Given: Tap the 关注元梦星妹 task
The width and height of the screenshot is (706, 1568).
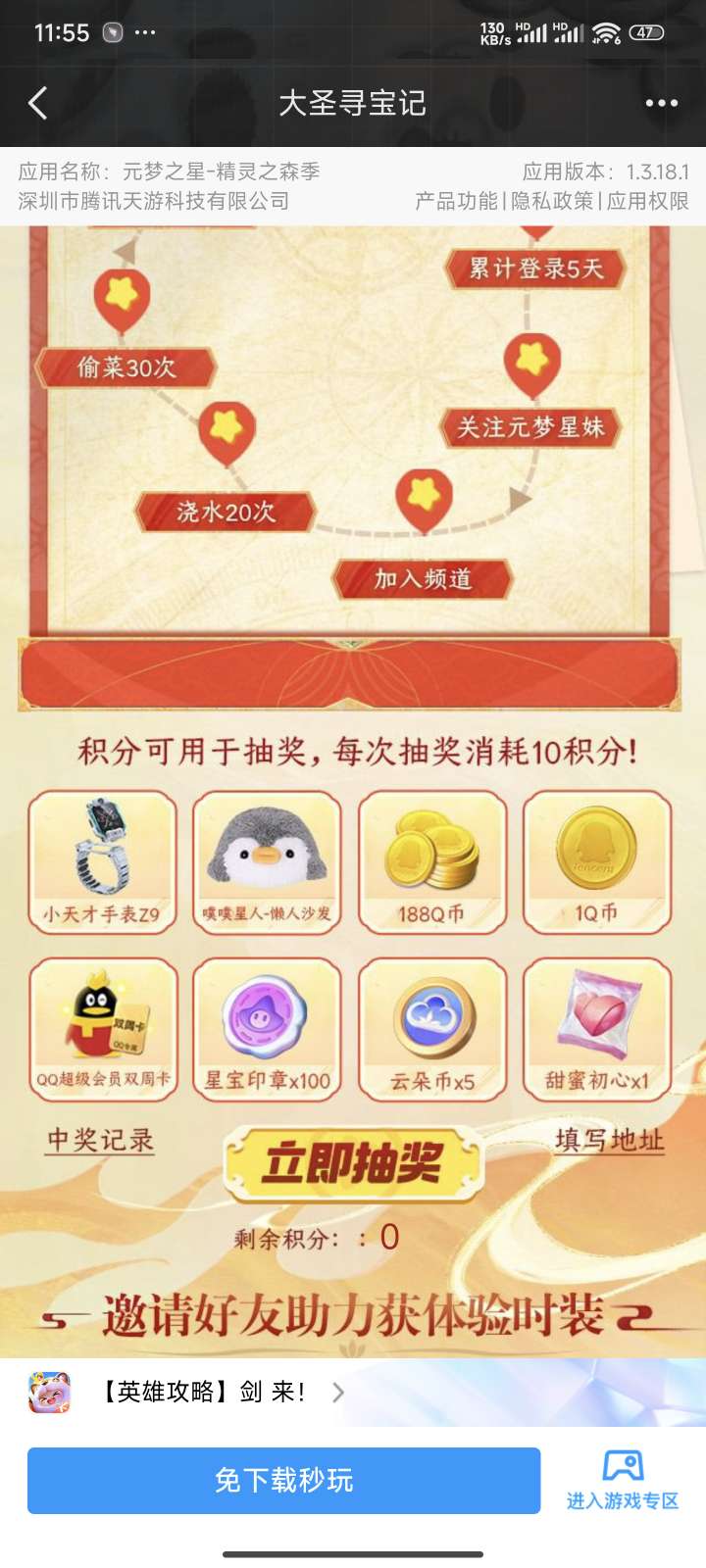Looking at the screenshot, I should pos(530,427).
